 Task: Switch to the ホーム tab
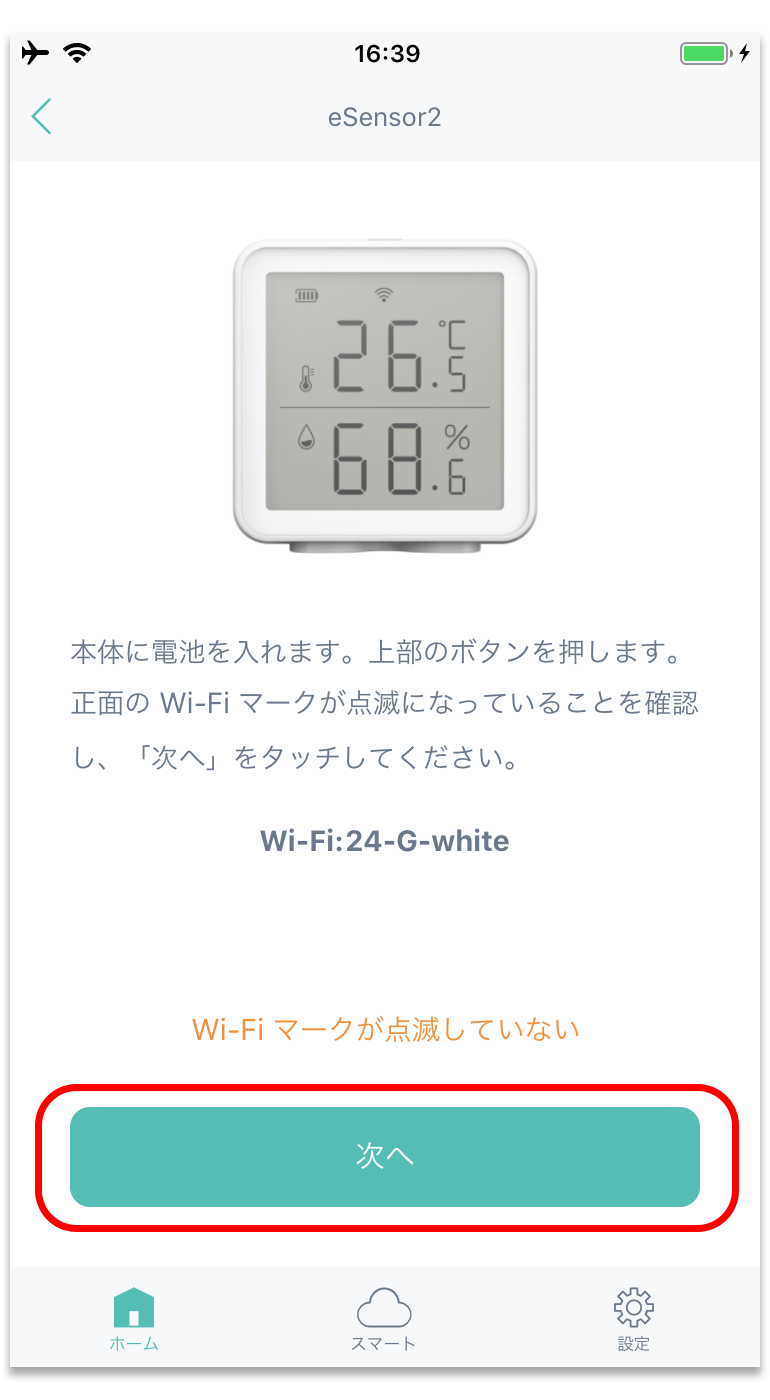[134, 1320]
